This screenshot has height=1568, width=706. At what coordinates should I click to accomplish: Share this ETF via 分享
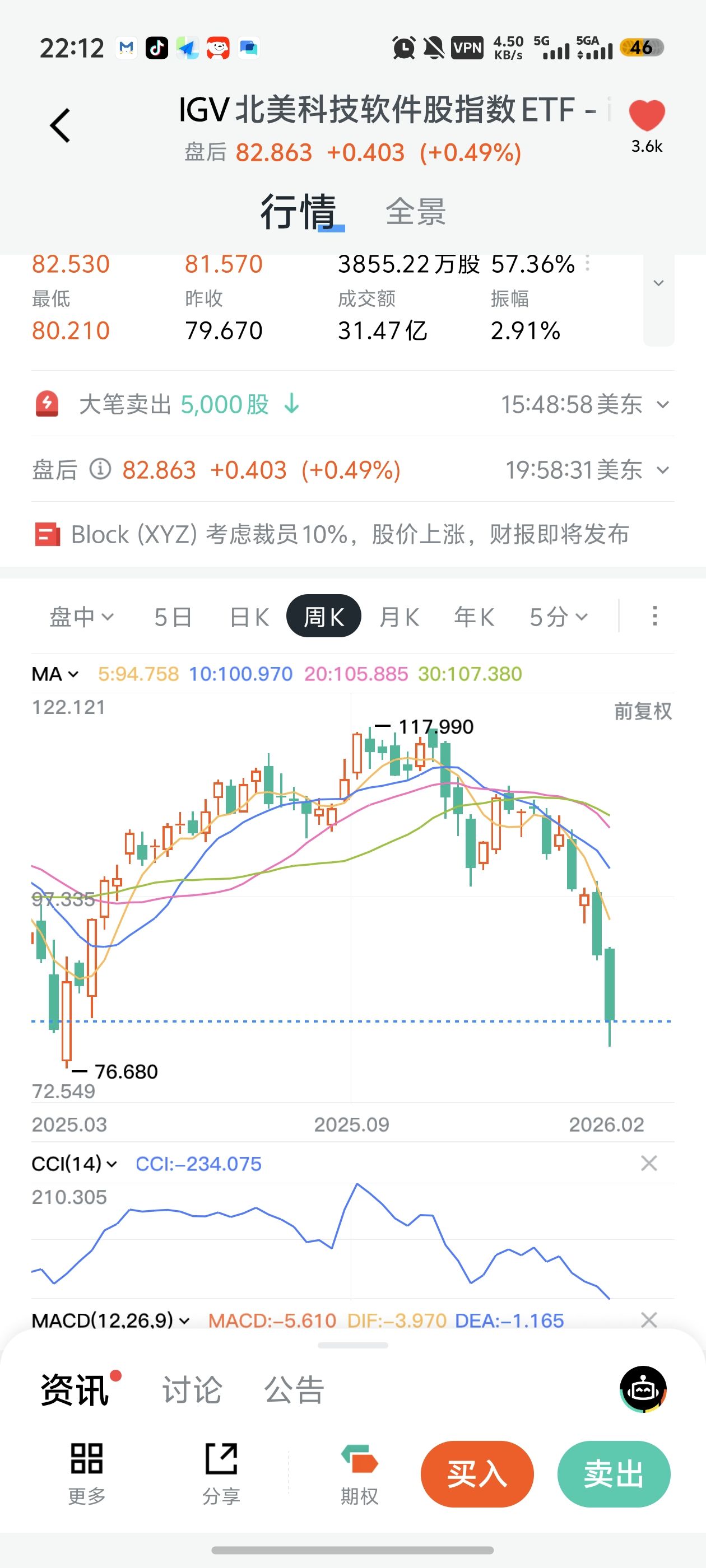221,1473
